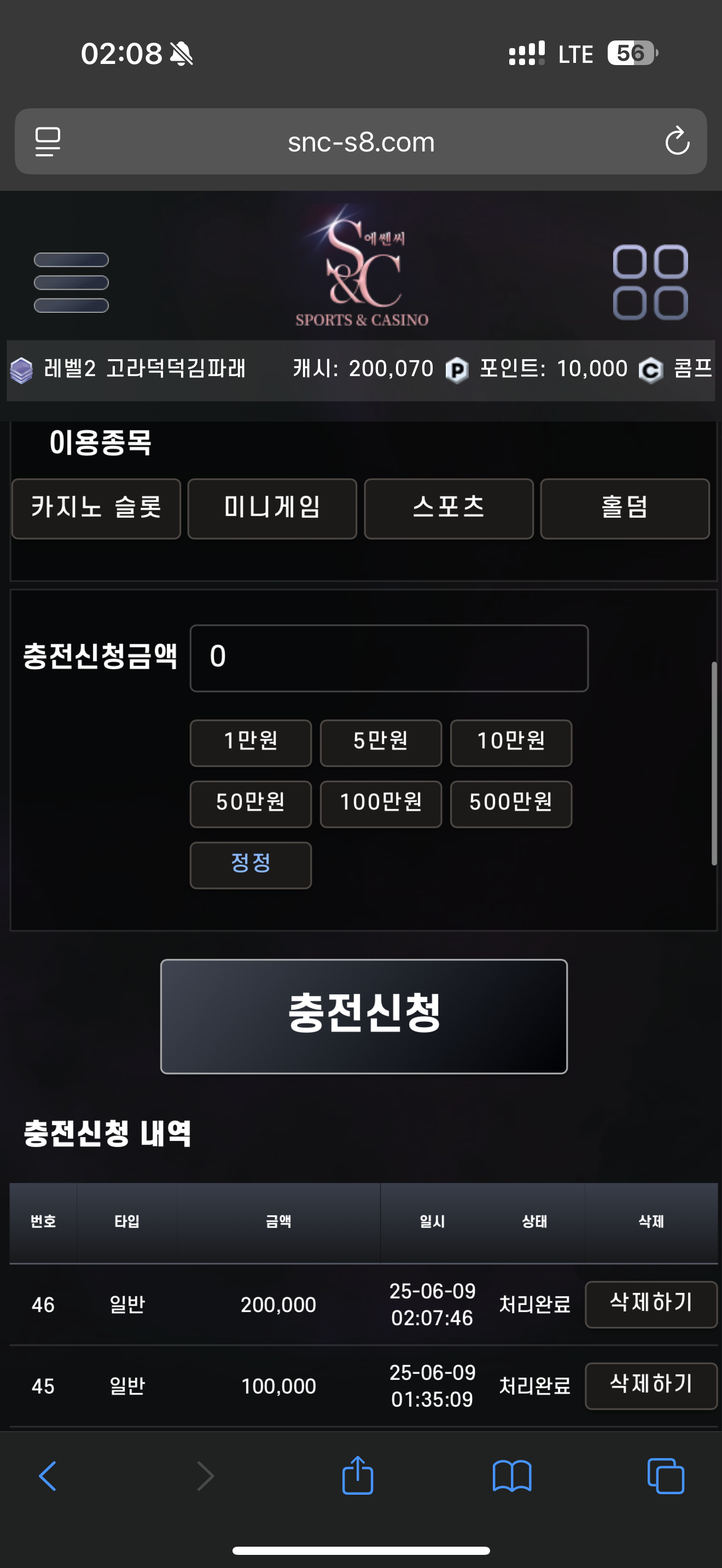Add 100만원 to the charge amount

pyautogui.click(x=381, y=804)
